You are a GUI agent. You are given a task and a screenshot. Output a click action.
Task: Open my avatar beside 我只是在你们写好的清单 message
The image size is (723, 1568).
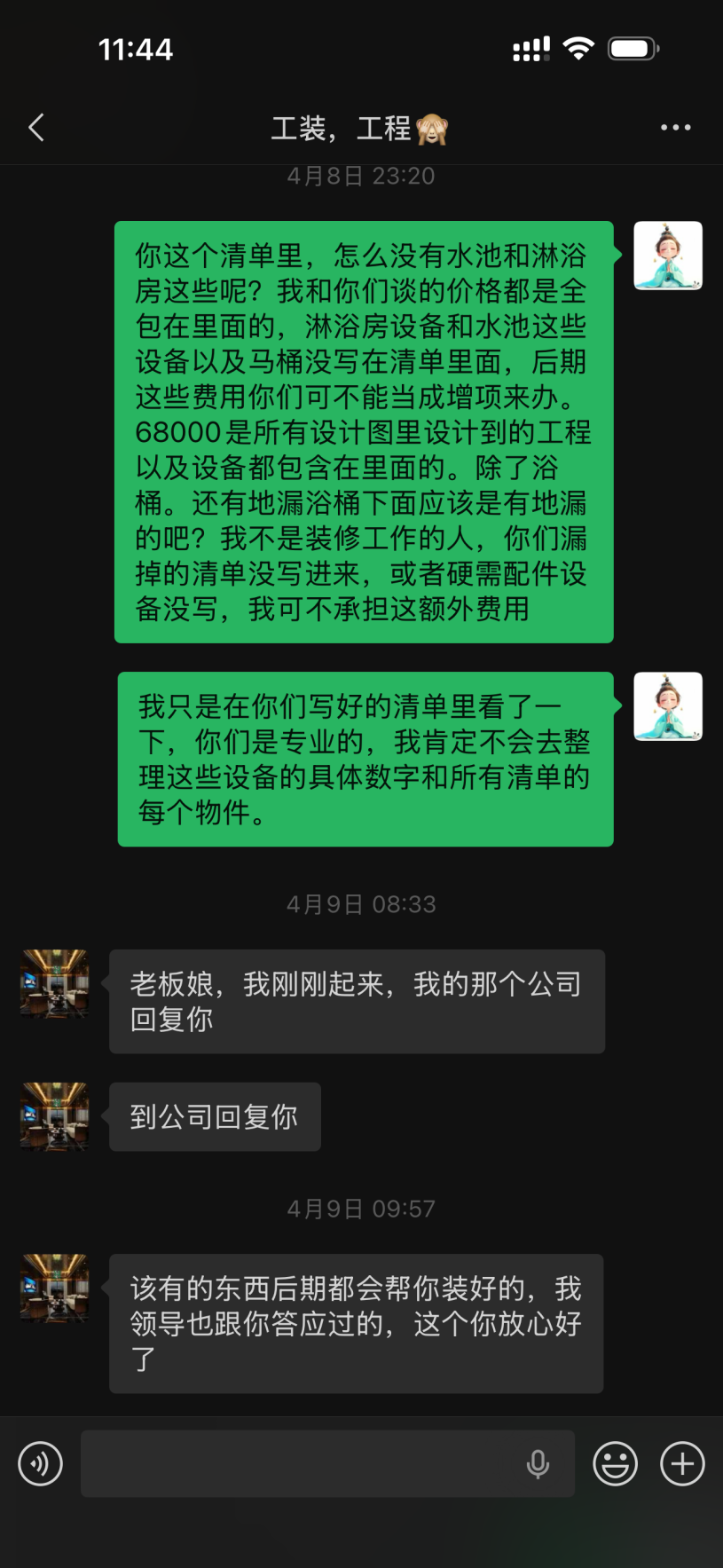(x=668, y=706)
